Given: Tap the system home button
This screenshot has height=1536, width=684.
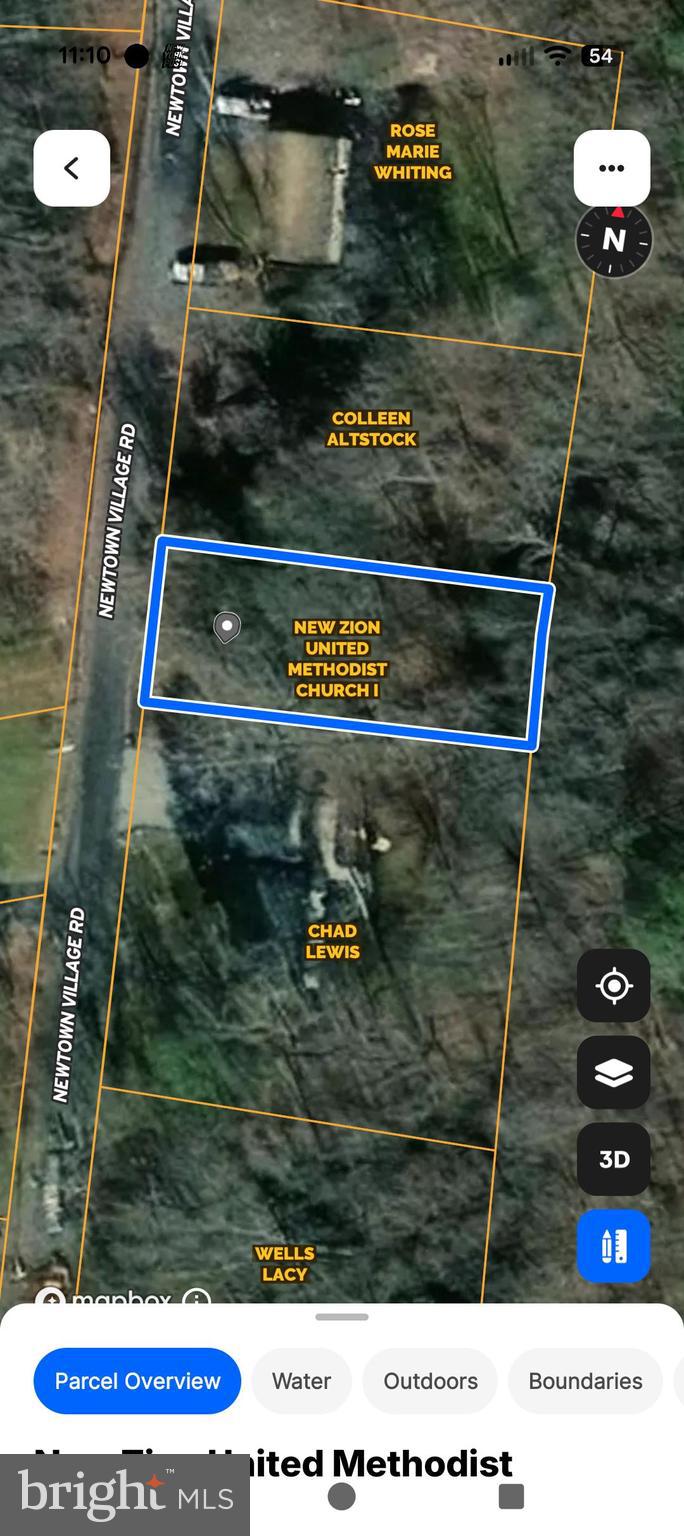Looking at the screenshot, I should [x=342, y=1496].
